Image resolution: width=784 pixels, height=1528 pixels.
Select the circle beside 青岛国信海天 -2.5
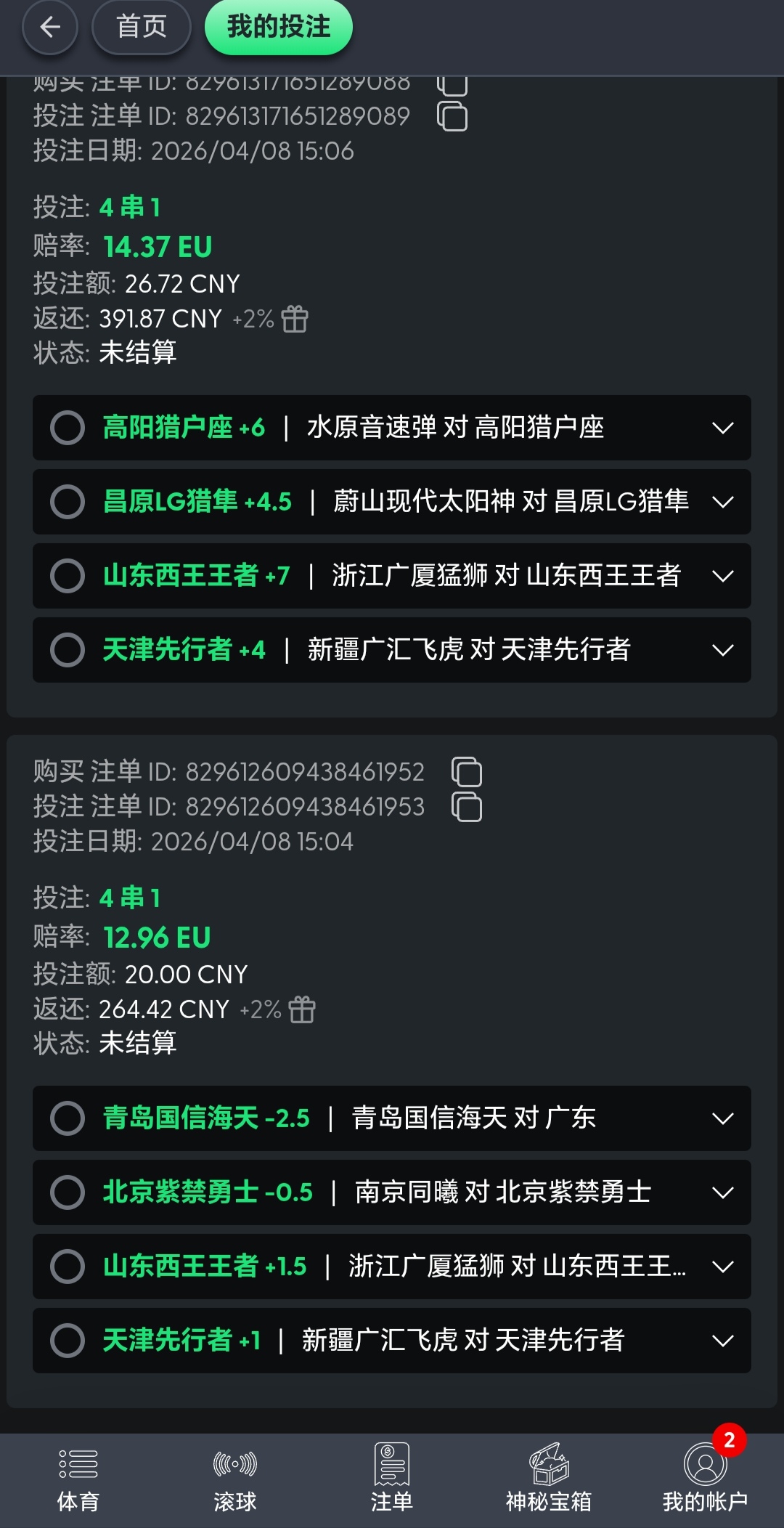[68, 1119]
